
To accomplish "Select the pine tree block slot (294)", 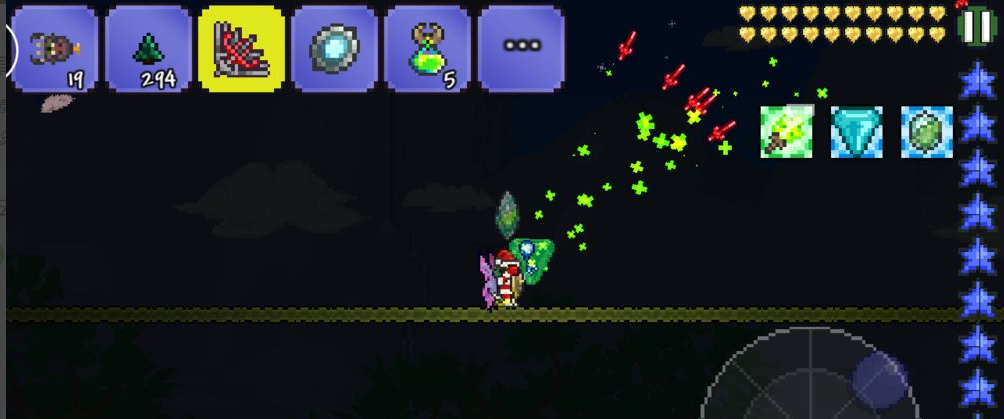I will coord(148,47).
